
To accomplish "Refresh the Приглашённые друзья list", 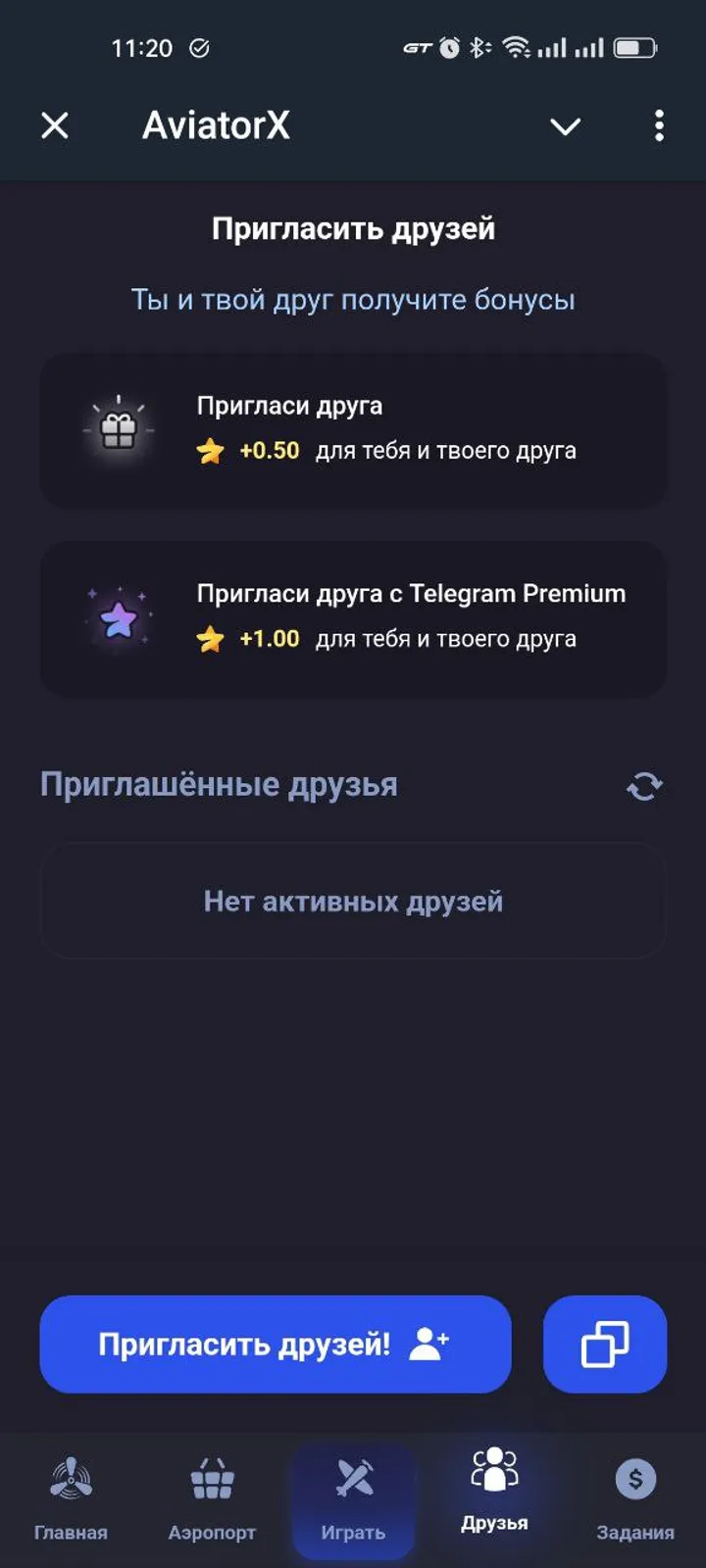I will pos(644,786).
